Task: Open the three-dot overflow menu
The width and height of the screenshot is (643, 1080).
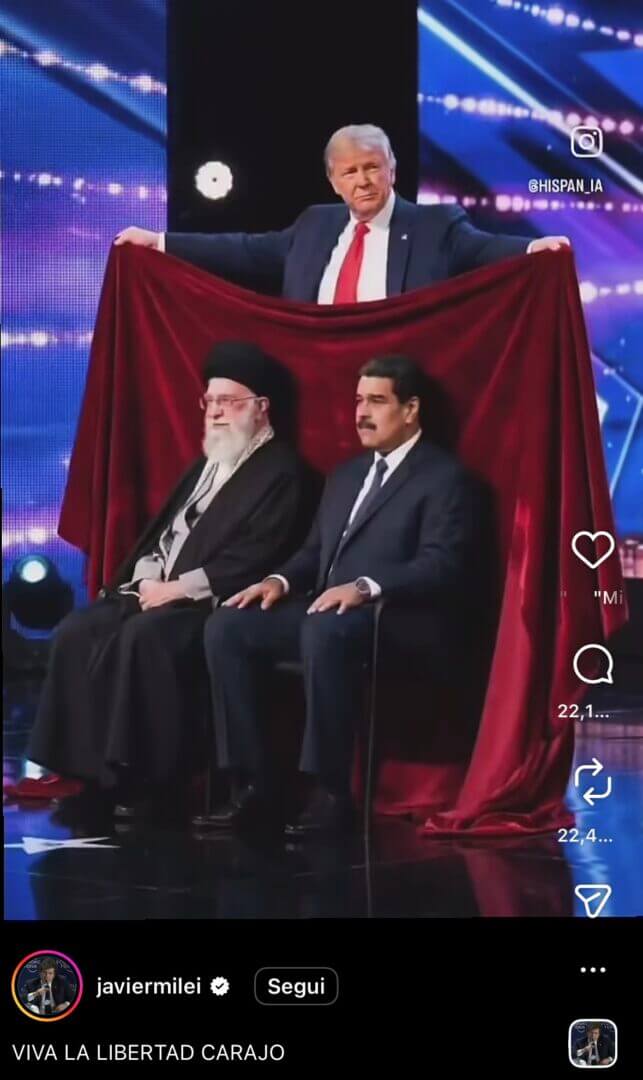Action: [x=593, y=970]
